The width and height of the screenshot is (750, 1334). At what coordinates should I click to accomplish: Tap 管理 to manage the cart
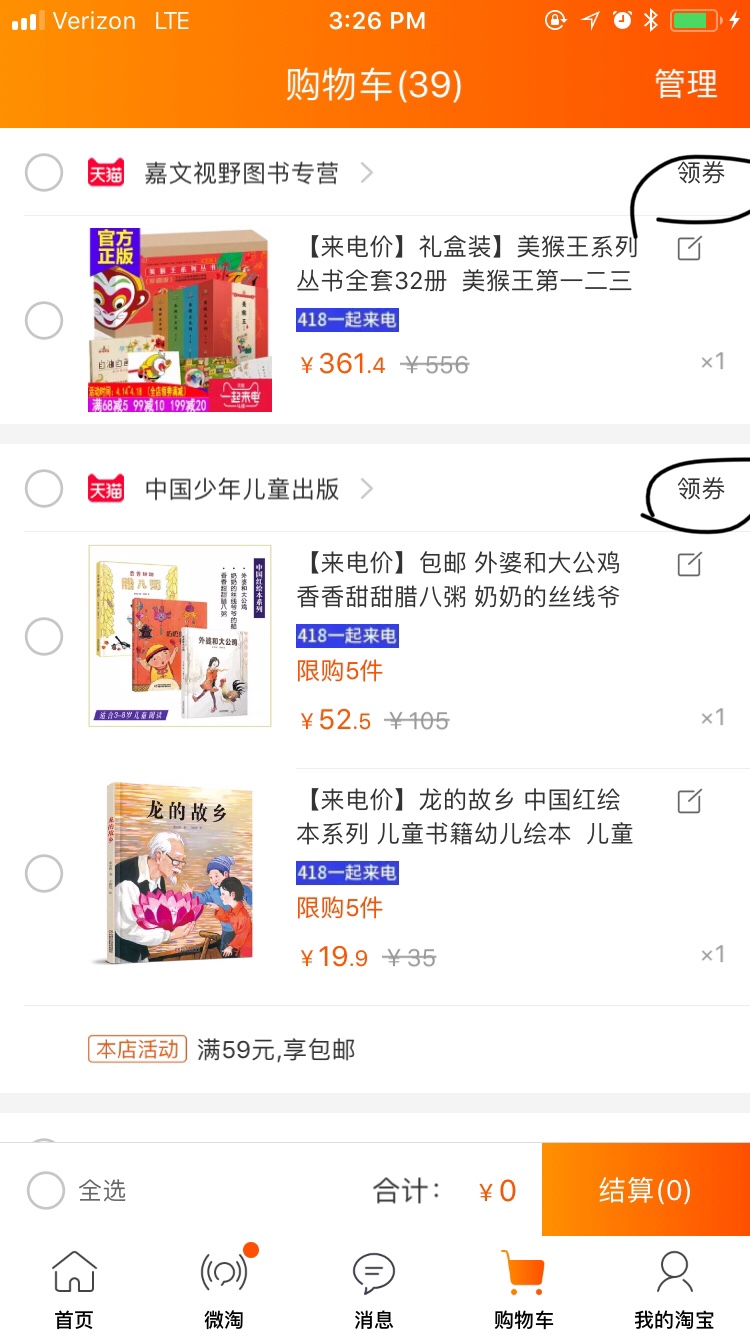[x=686, y=84]
